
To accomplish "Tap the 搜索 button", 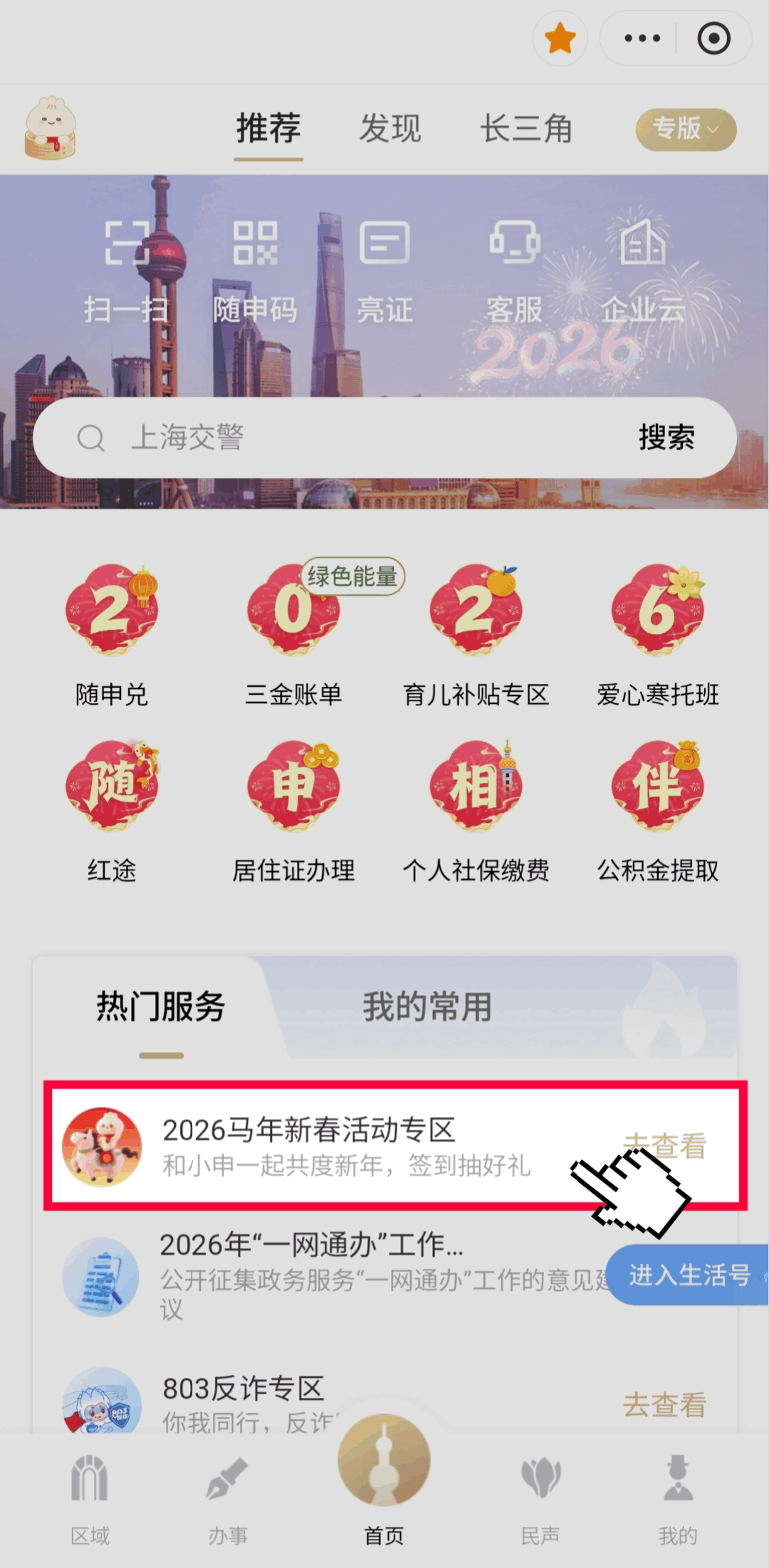I will (666, 438).
